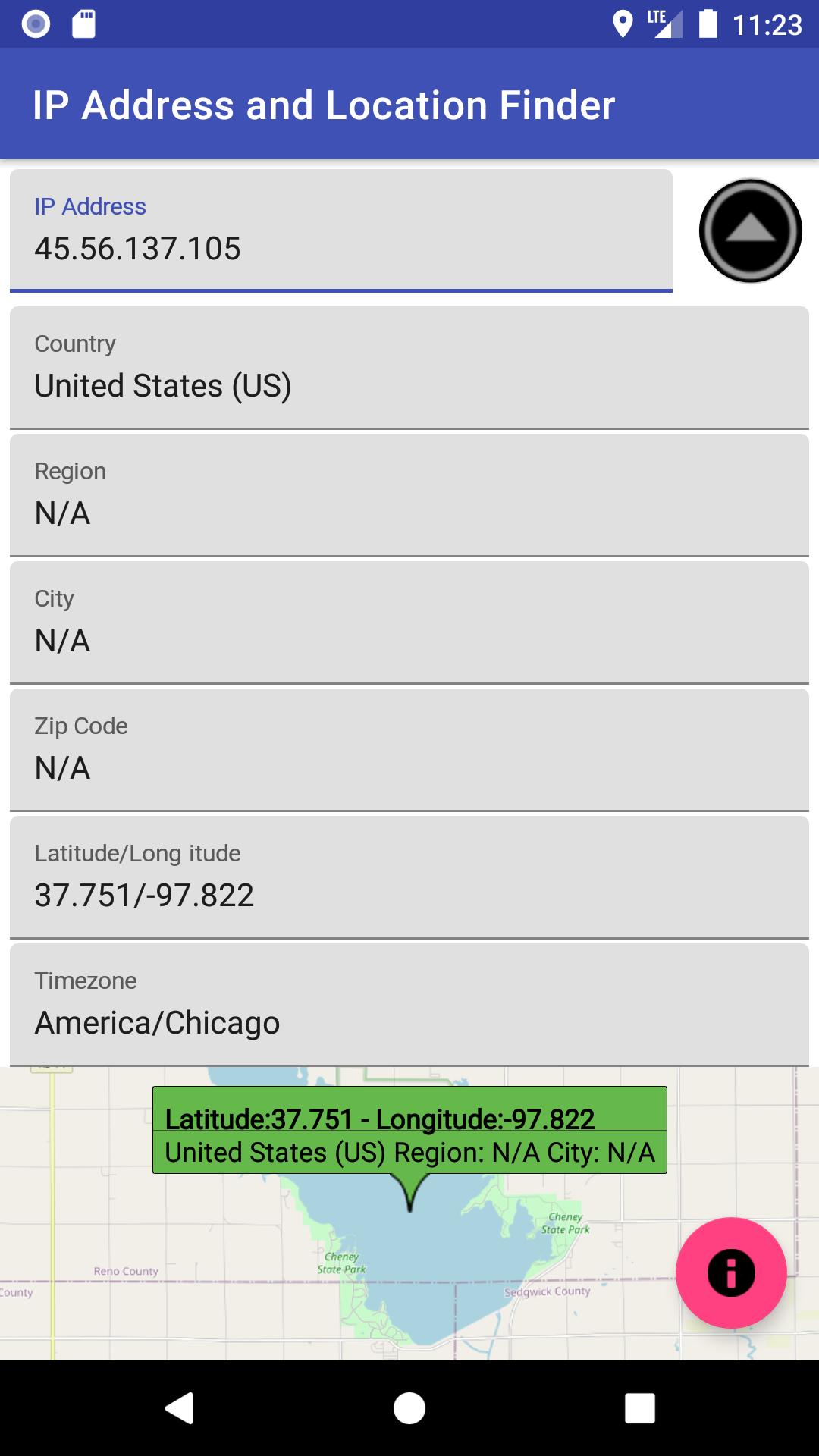Open the pink info button

731,1272
